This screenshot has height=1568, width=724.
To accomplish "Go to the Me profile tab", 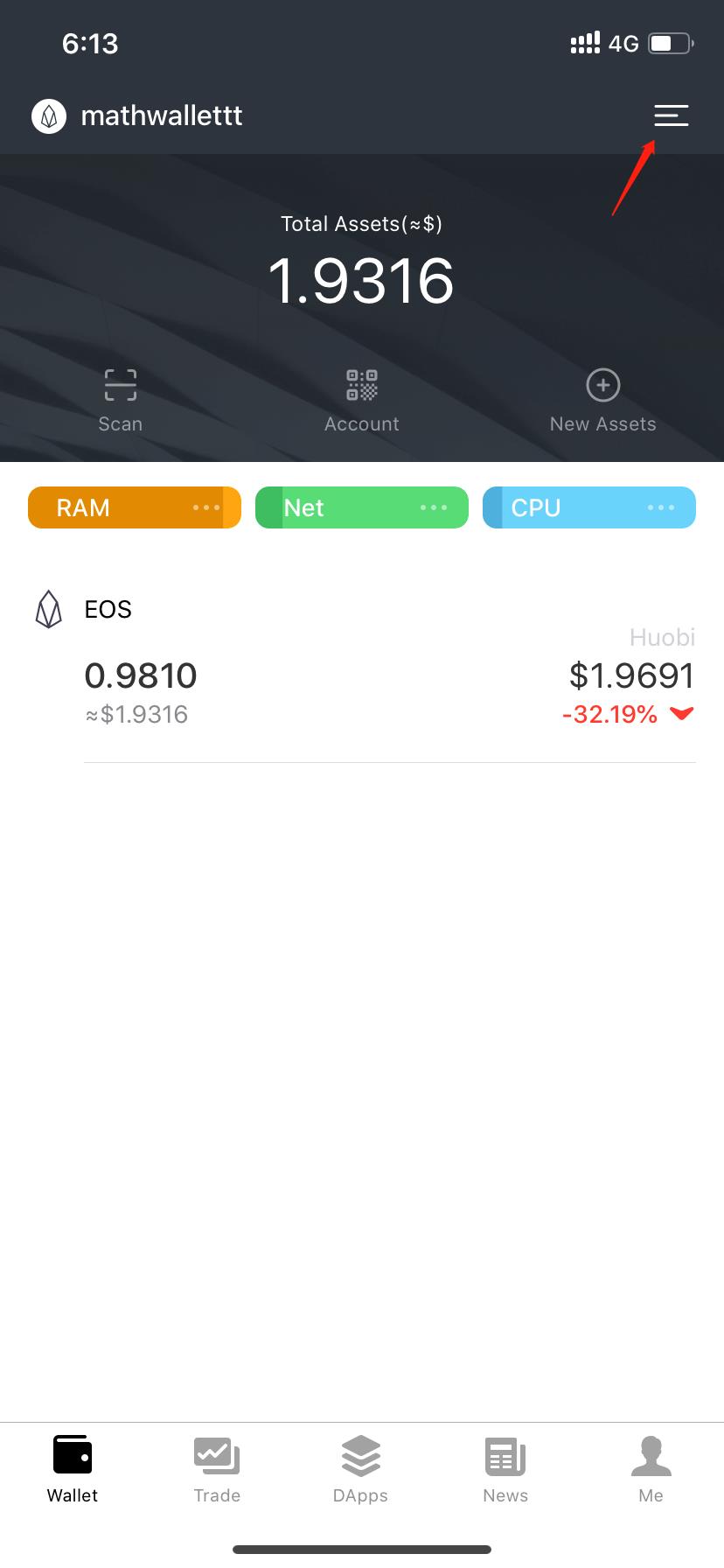I will [651, 1470].
